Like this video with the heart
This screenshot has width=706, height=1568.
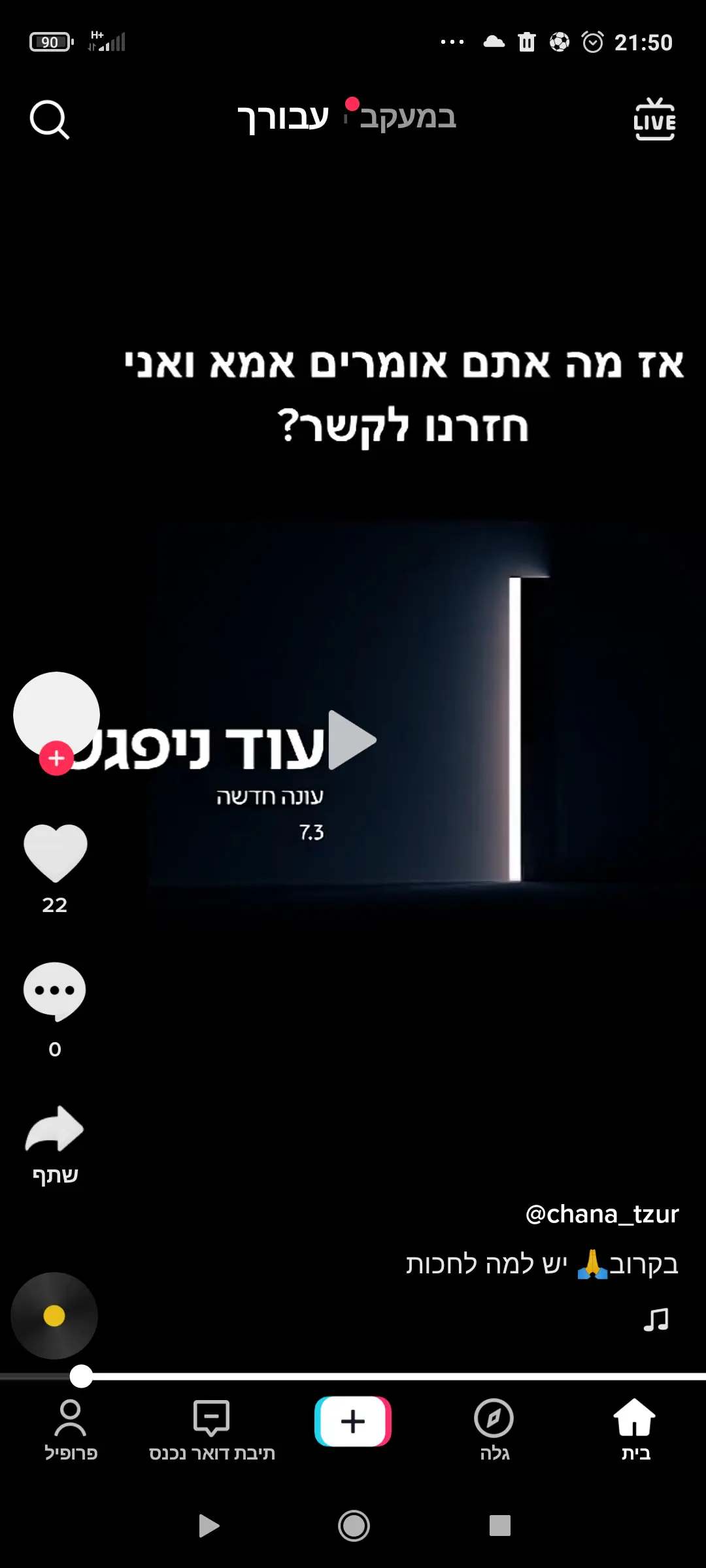pyautogui.click(x=56, y=853)
